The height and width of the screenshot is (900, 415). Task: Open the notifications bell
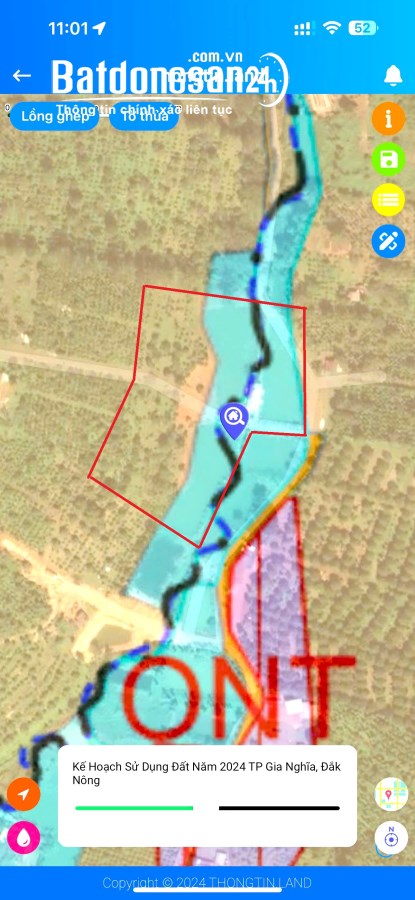393,75
